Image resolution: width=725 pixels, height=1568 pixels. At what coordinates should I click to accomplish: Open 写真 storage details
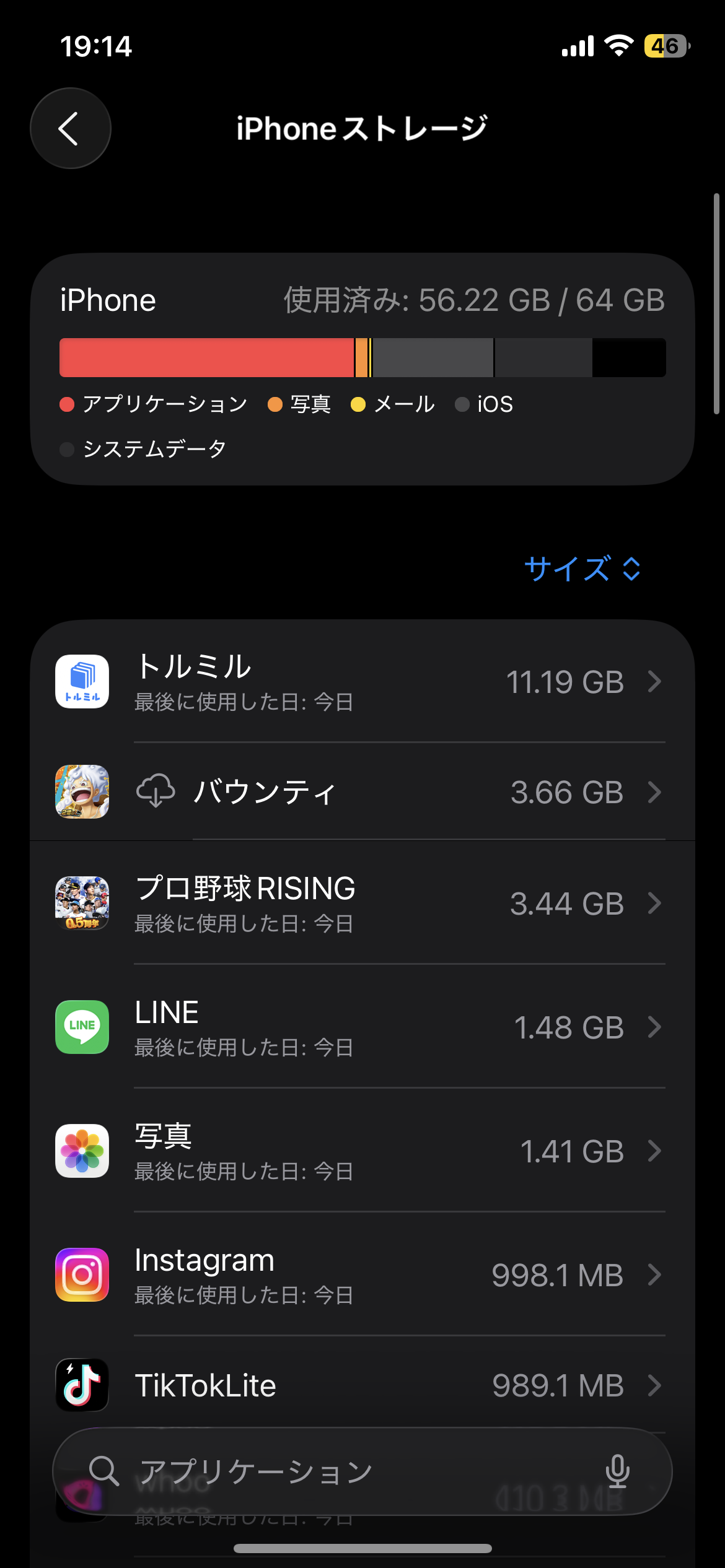(x=362, y=1151)
